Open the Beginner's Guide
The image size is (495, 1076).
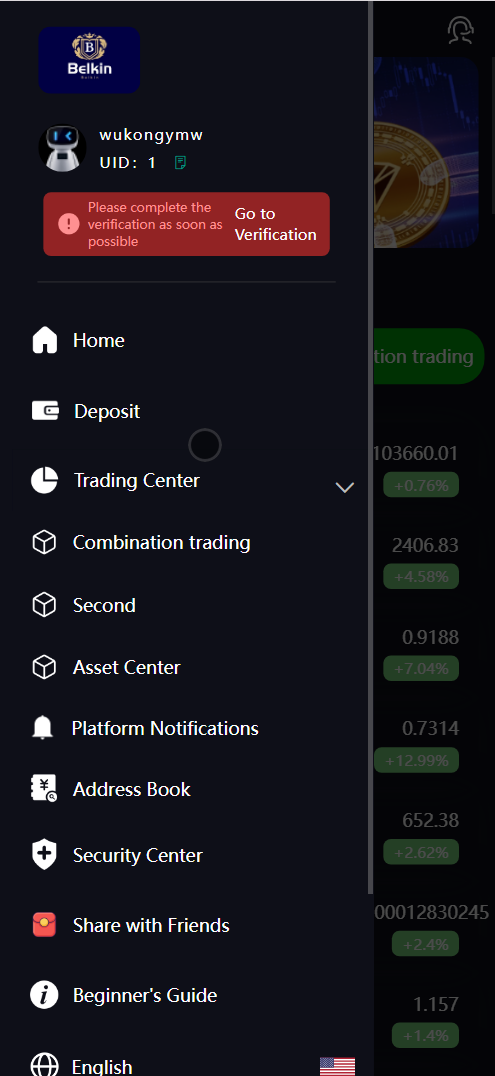point(192,995)
